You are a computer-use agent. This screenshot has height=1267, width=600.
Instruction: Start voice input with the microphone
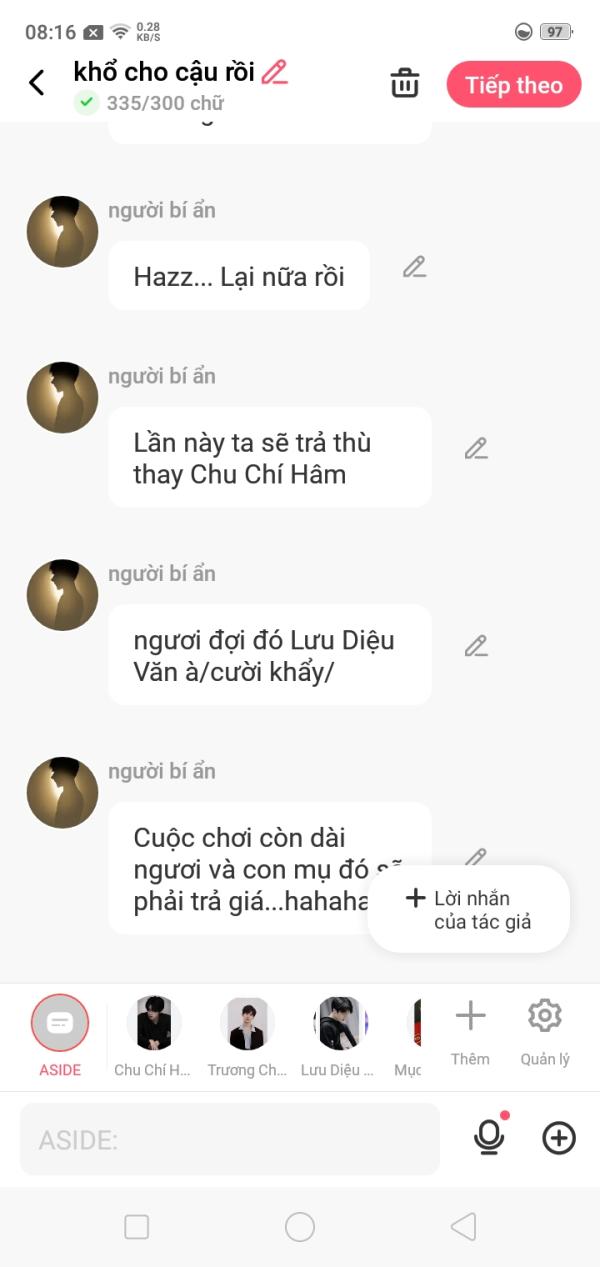pyautogui.click(x=489, y=1137)
